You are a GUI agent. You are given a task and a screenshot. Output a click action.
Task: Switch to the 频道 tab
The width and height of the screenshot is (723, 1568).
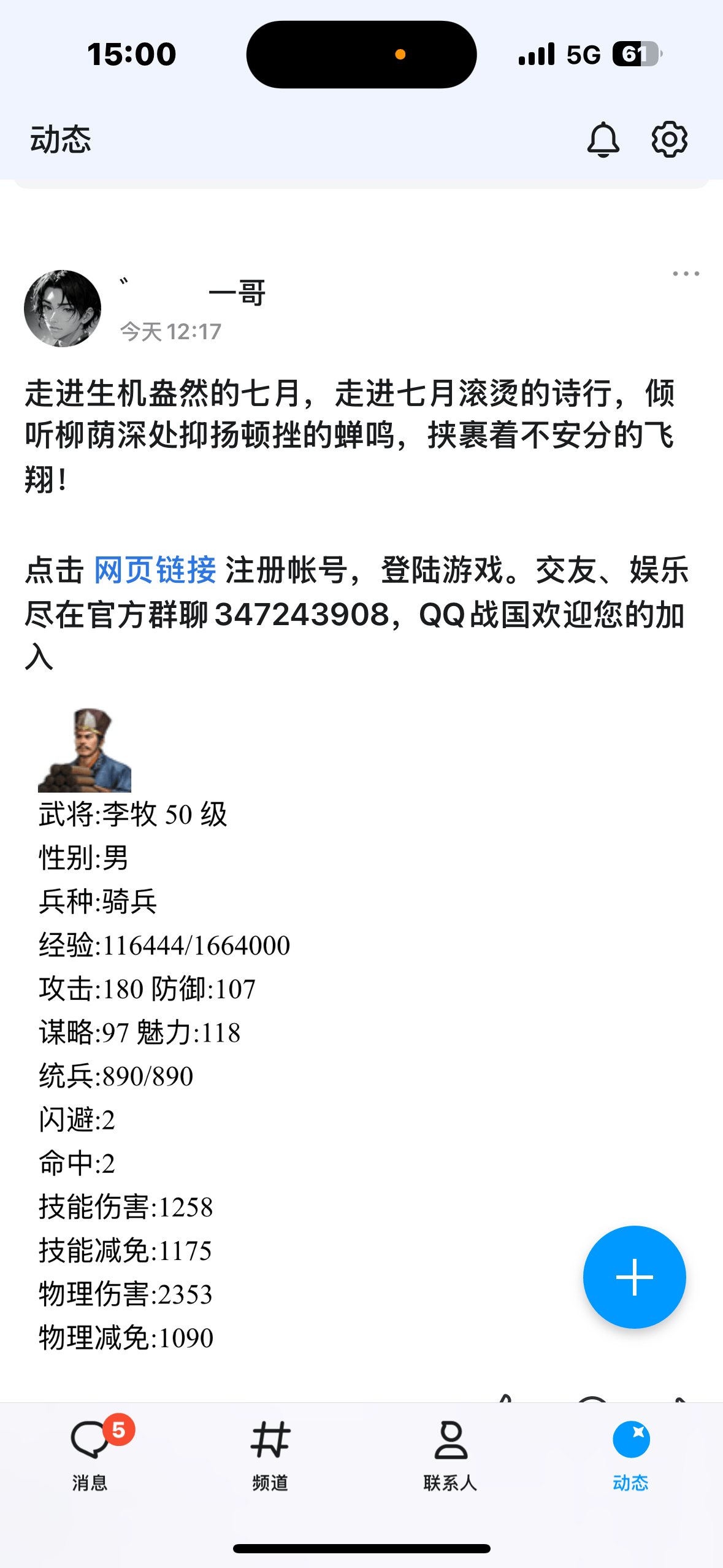tap(270, 1454)
